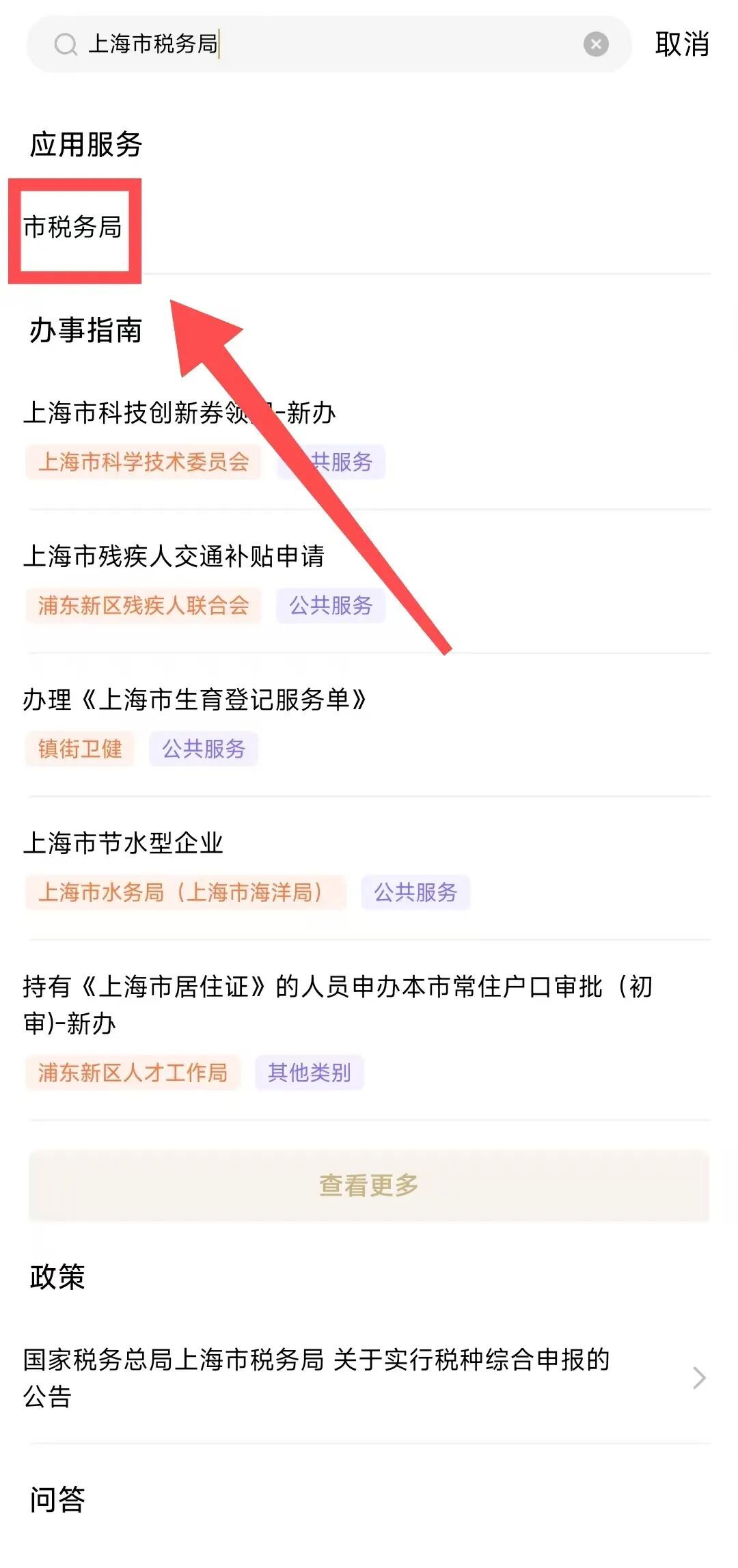The image size is (738, 1568).
Task: Tap 查看更多 to show more guides
Action: click(369, 1185)
